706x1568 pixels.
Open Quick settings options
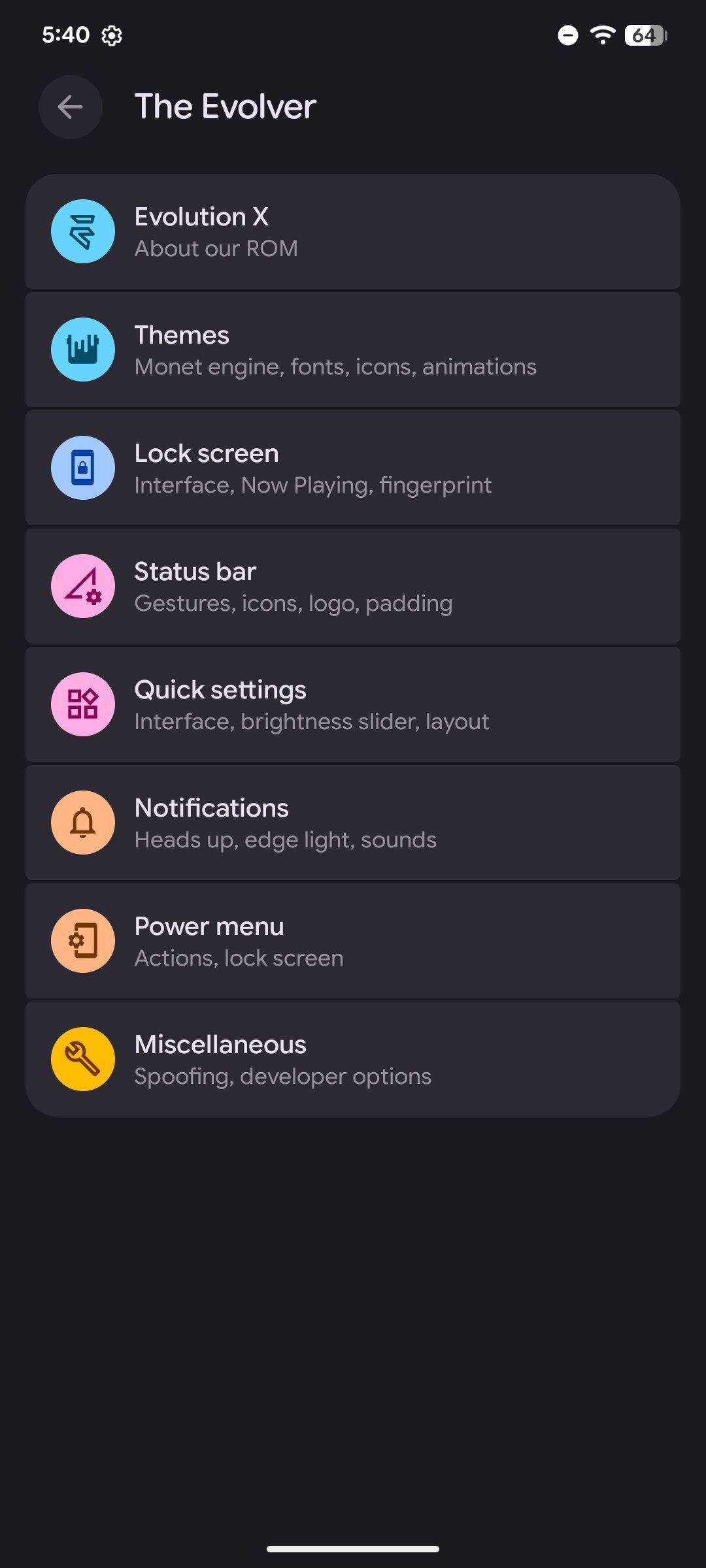tap(353, 705)
